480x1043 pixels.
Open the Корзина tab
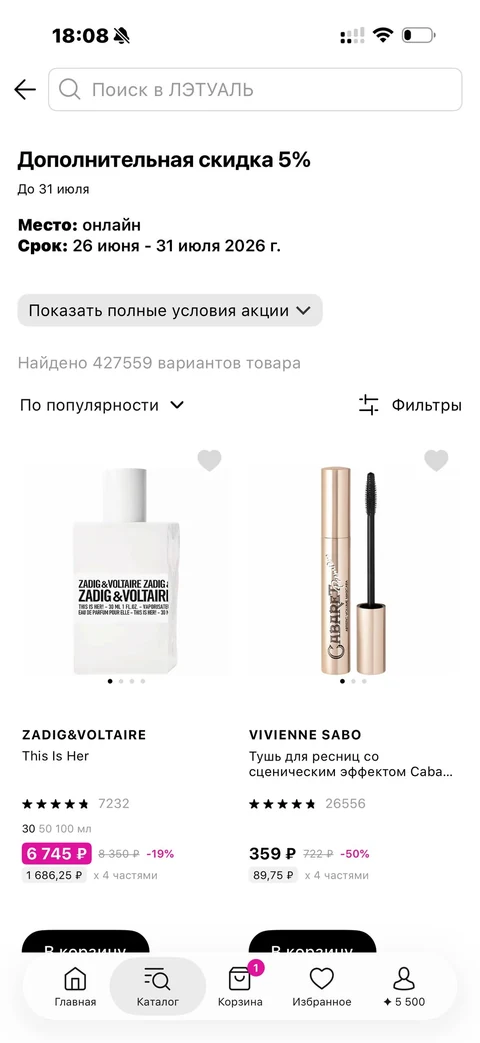(x=240, y=986)
